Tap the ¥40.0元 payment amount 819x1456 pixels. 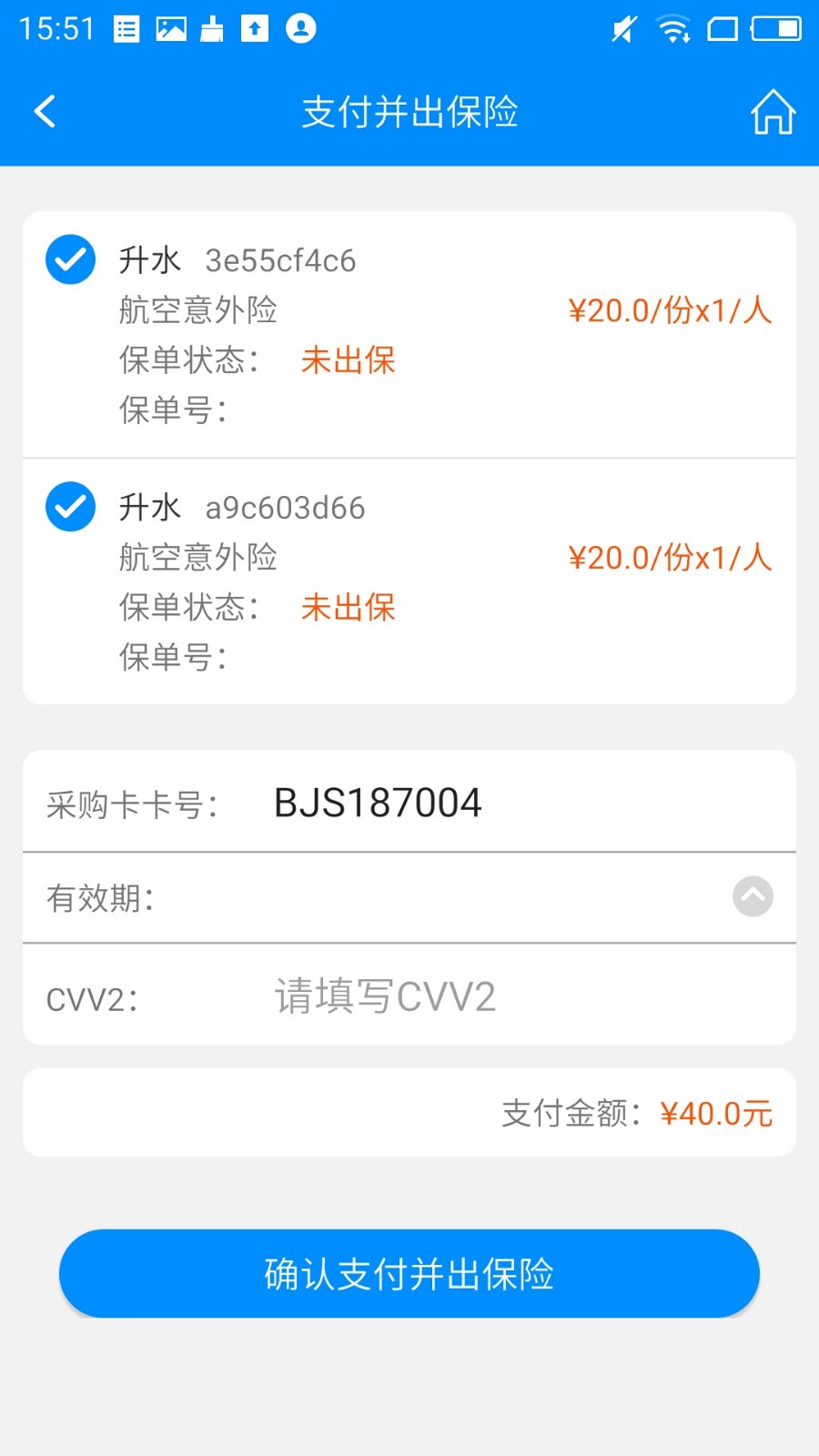click(716, 1112)
